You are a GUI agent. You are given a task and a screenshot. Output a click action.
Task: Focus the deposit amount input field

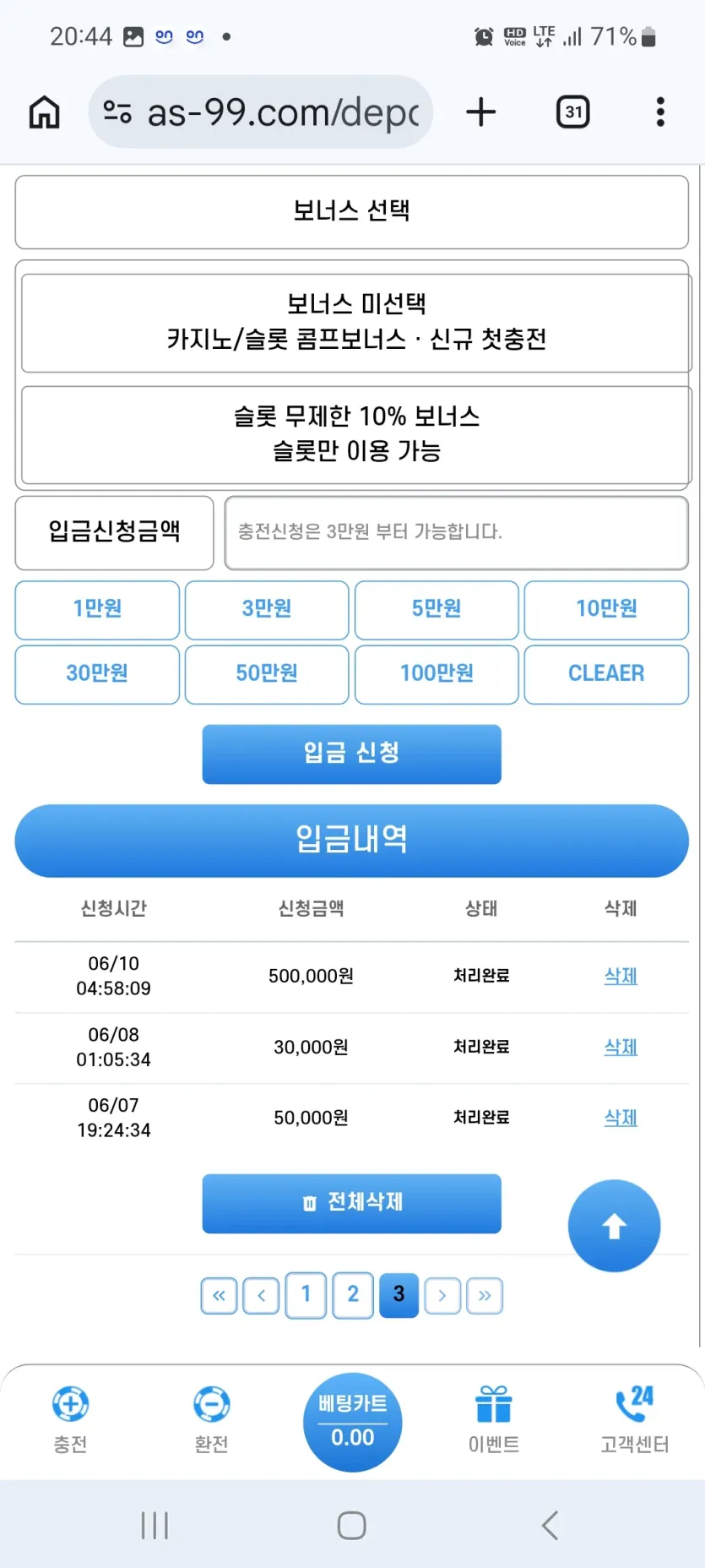click(457, 532)
